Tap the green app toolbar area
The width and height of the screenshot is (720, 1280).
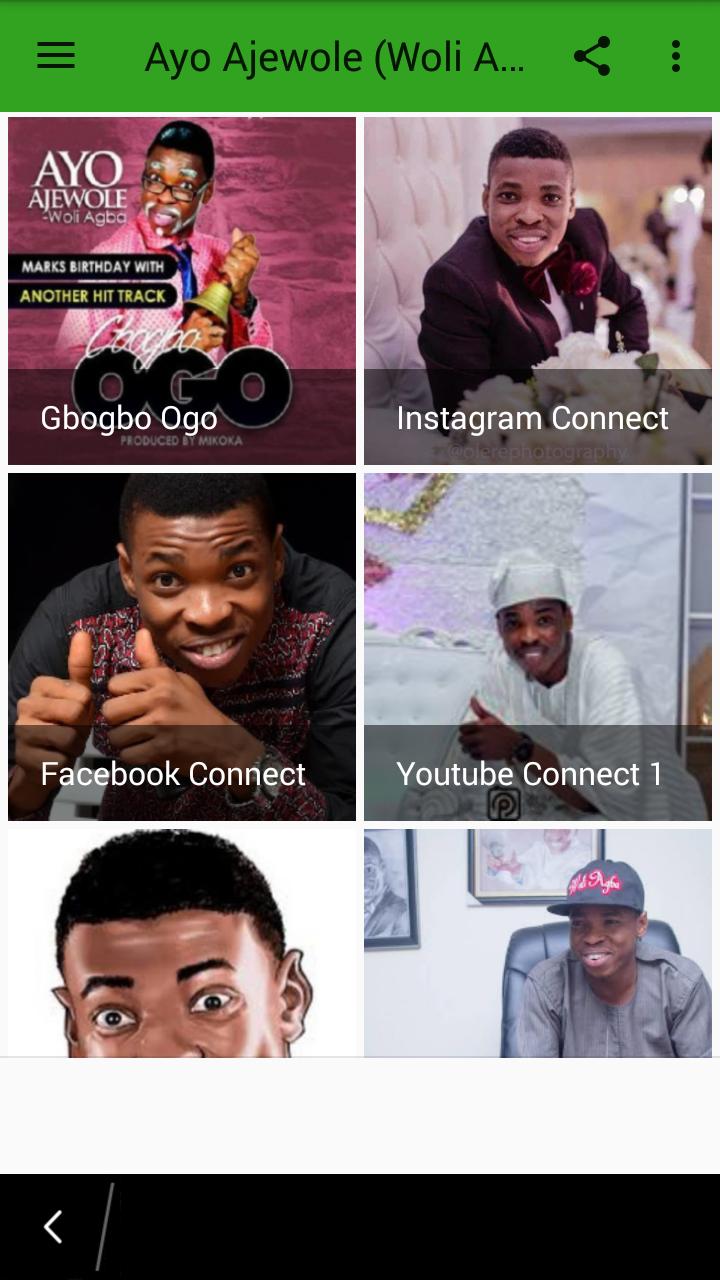(x=360, y=57)
